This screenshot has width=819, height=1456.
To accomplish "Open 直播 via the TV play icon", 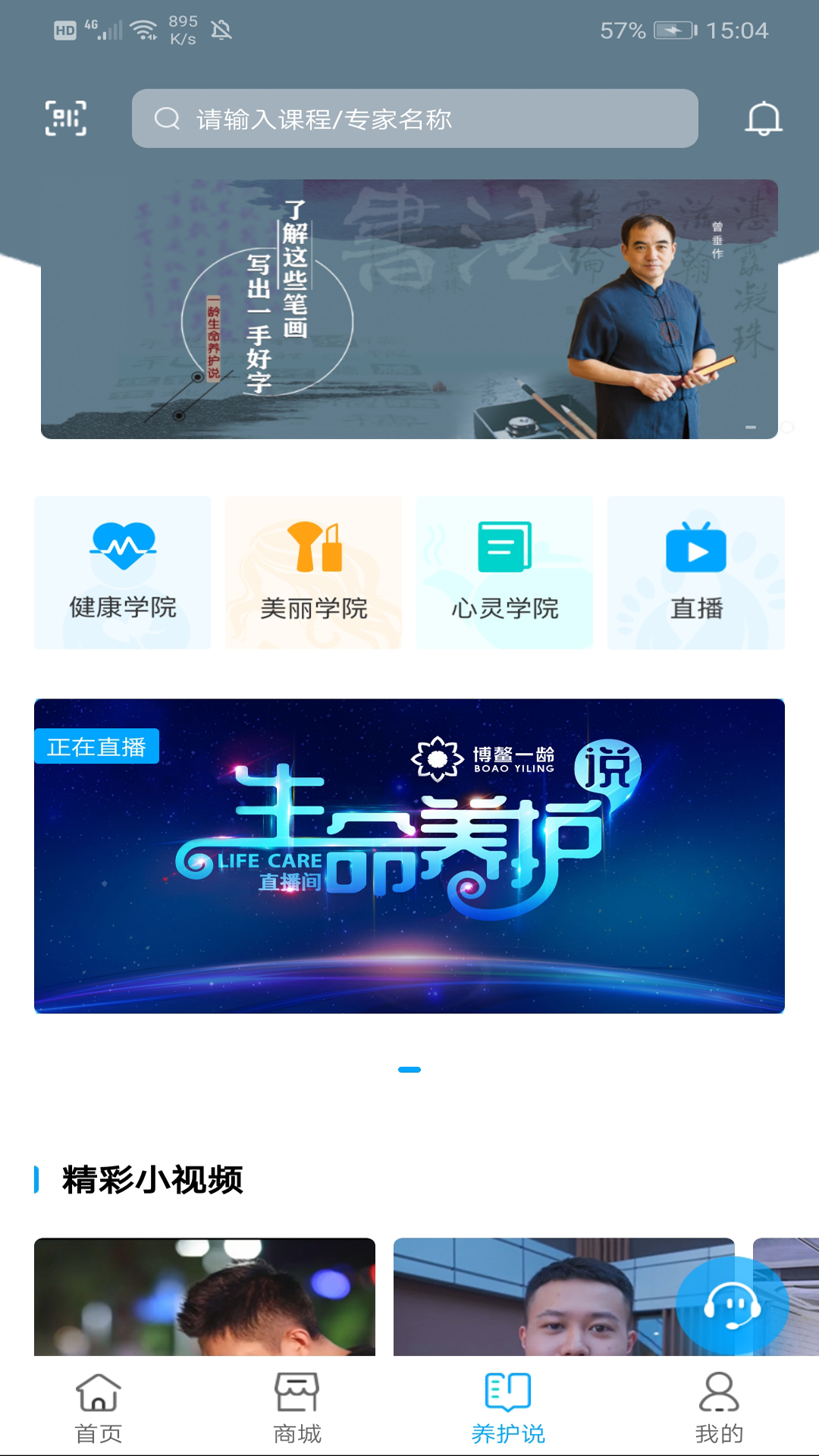I will 696,548.
